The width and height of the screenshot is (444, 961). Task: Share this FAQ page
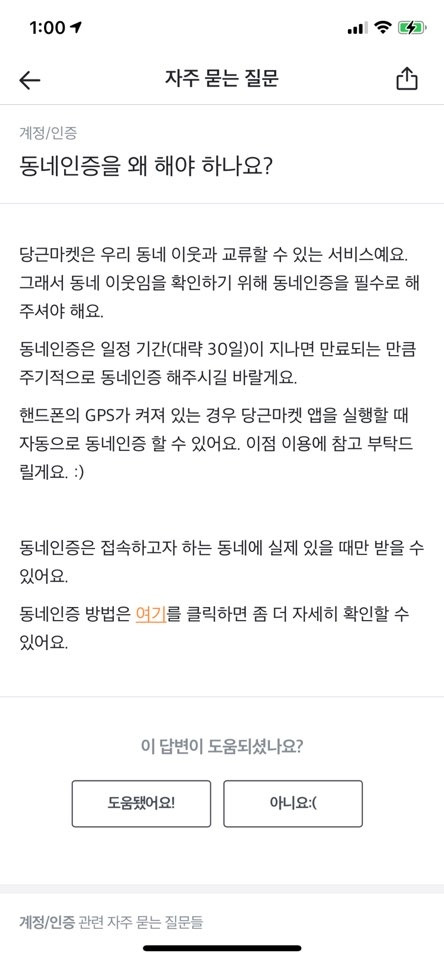tap(407, 78)
